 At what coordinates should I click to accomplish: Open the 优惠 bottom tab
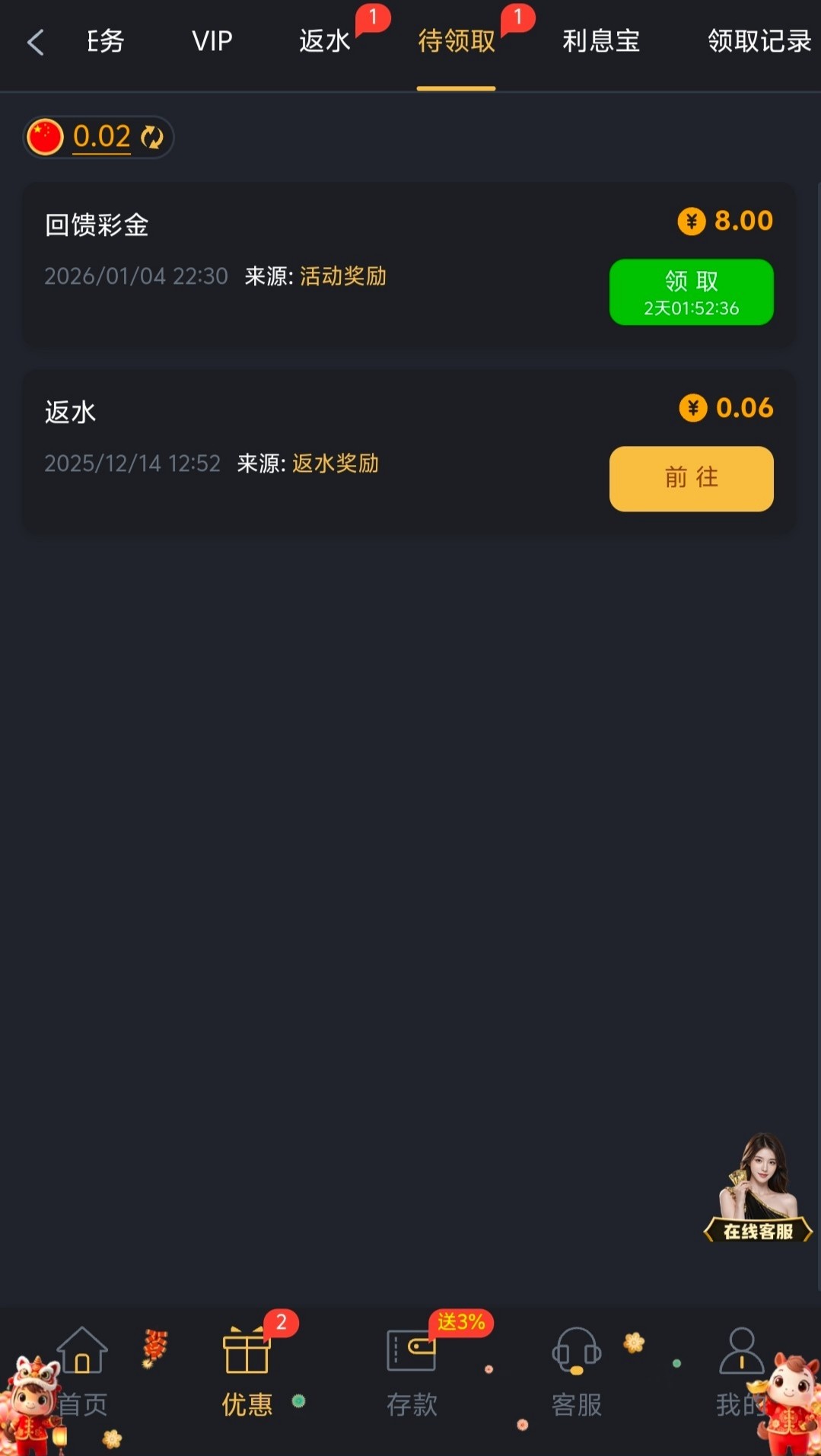tap(247, 1371)
